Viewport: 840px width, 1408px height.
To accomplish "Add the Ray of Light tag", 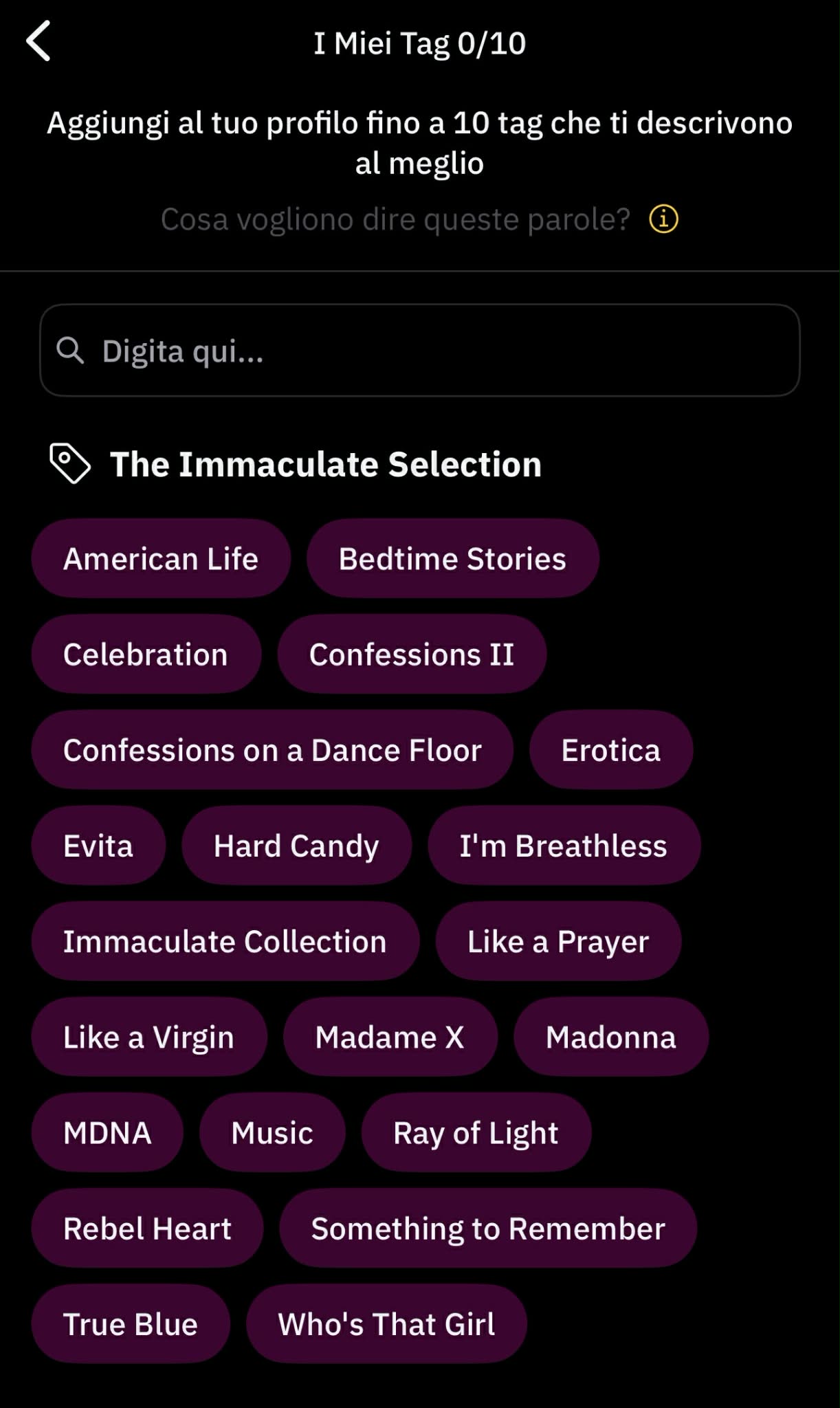I will pos(476,1132).
